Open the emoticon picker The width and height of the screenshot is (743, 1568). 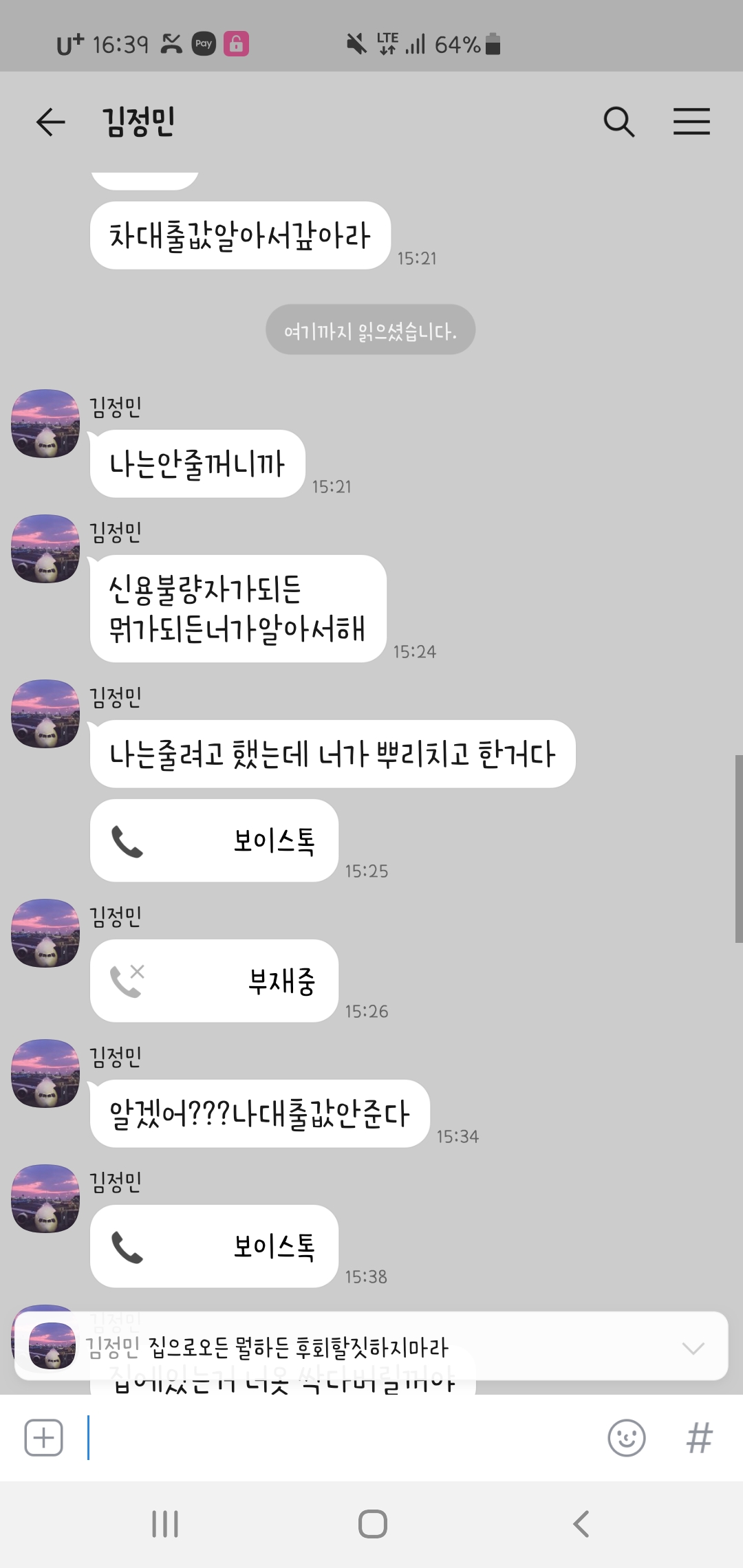(627, 1437)
